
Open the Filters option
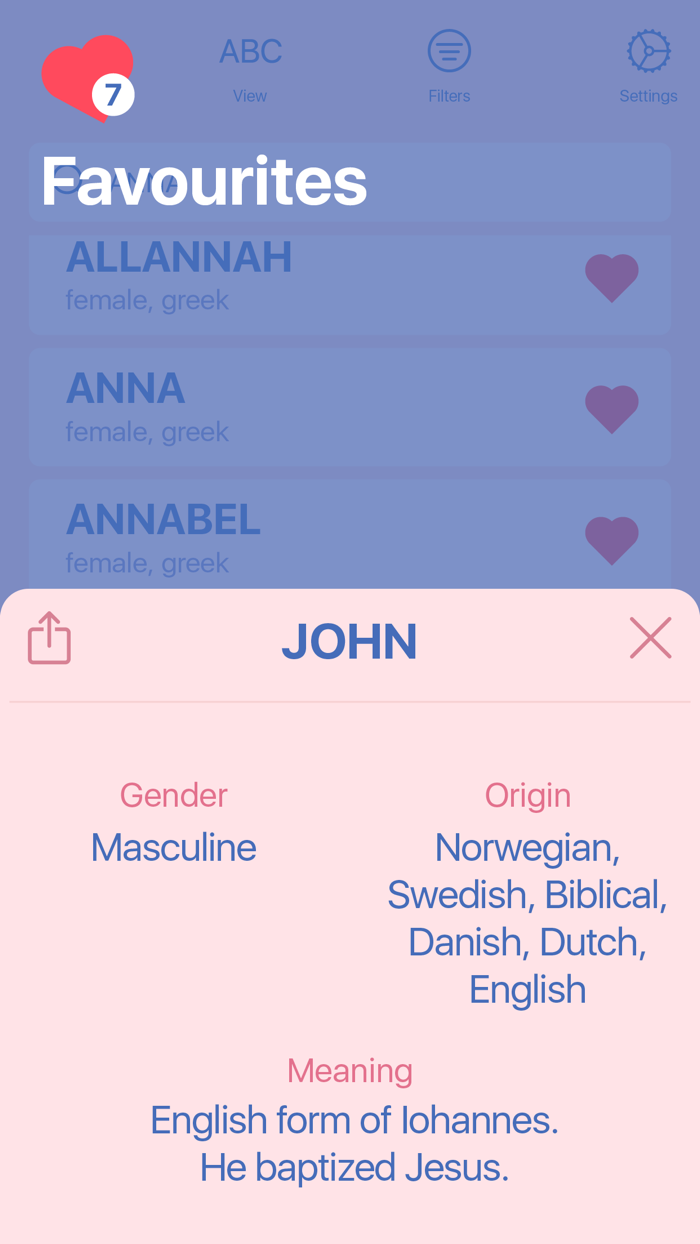(x=449, y=68)
